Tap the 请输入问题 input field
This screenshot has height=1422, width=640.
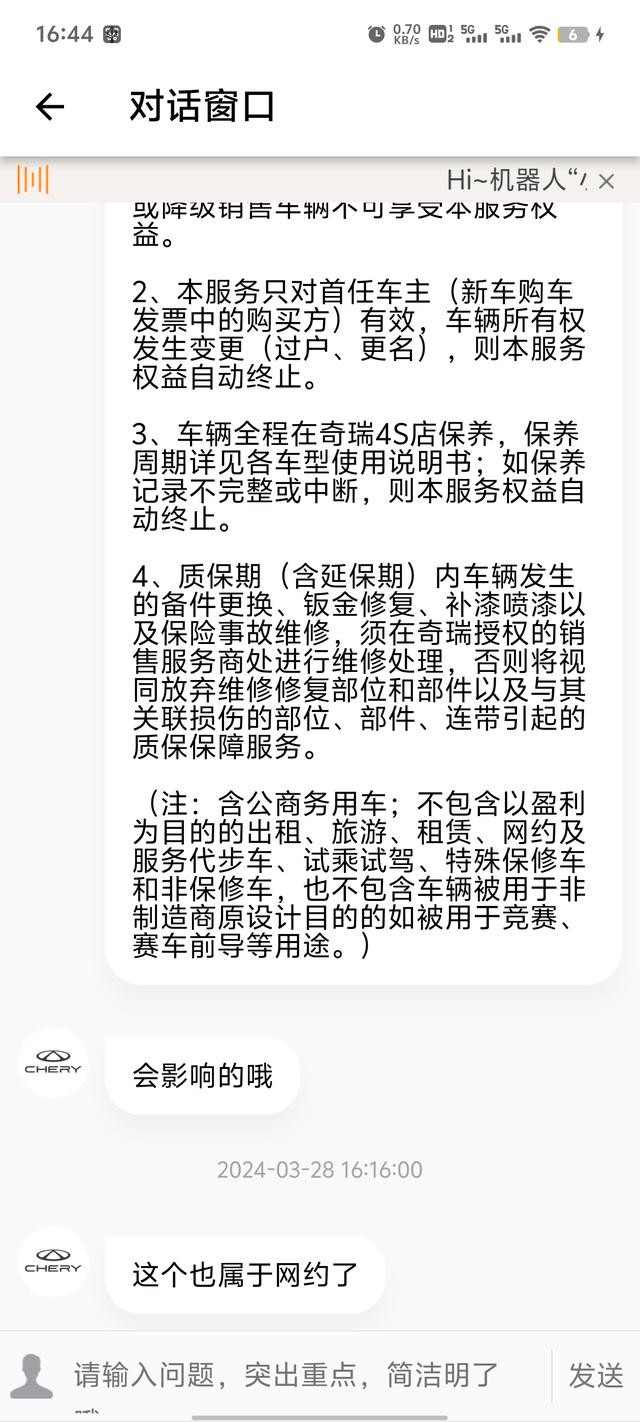[x=290, y=1375]
